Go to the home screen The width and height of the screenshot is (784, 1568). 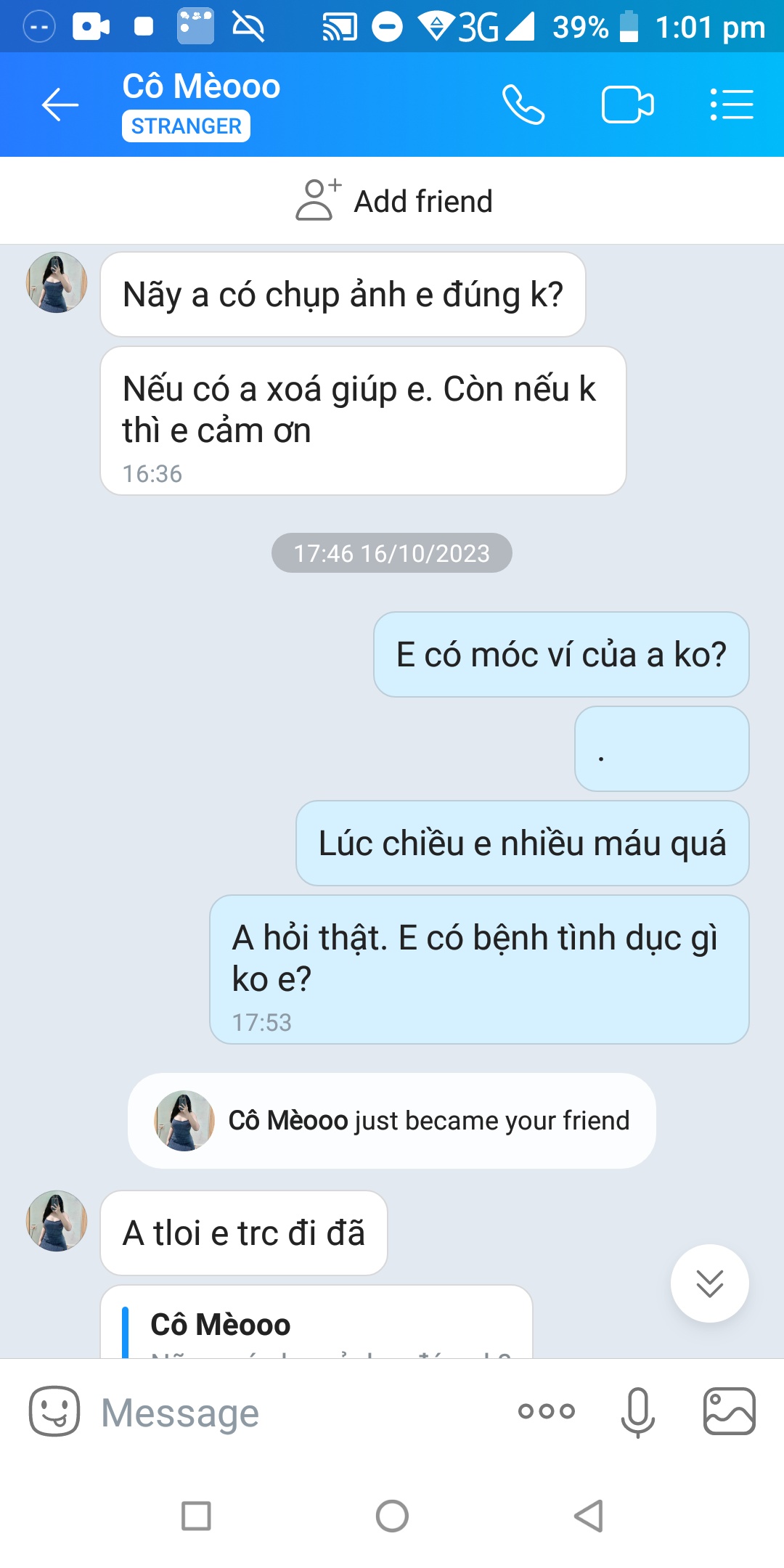(x=392, y=1516)
